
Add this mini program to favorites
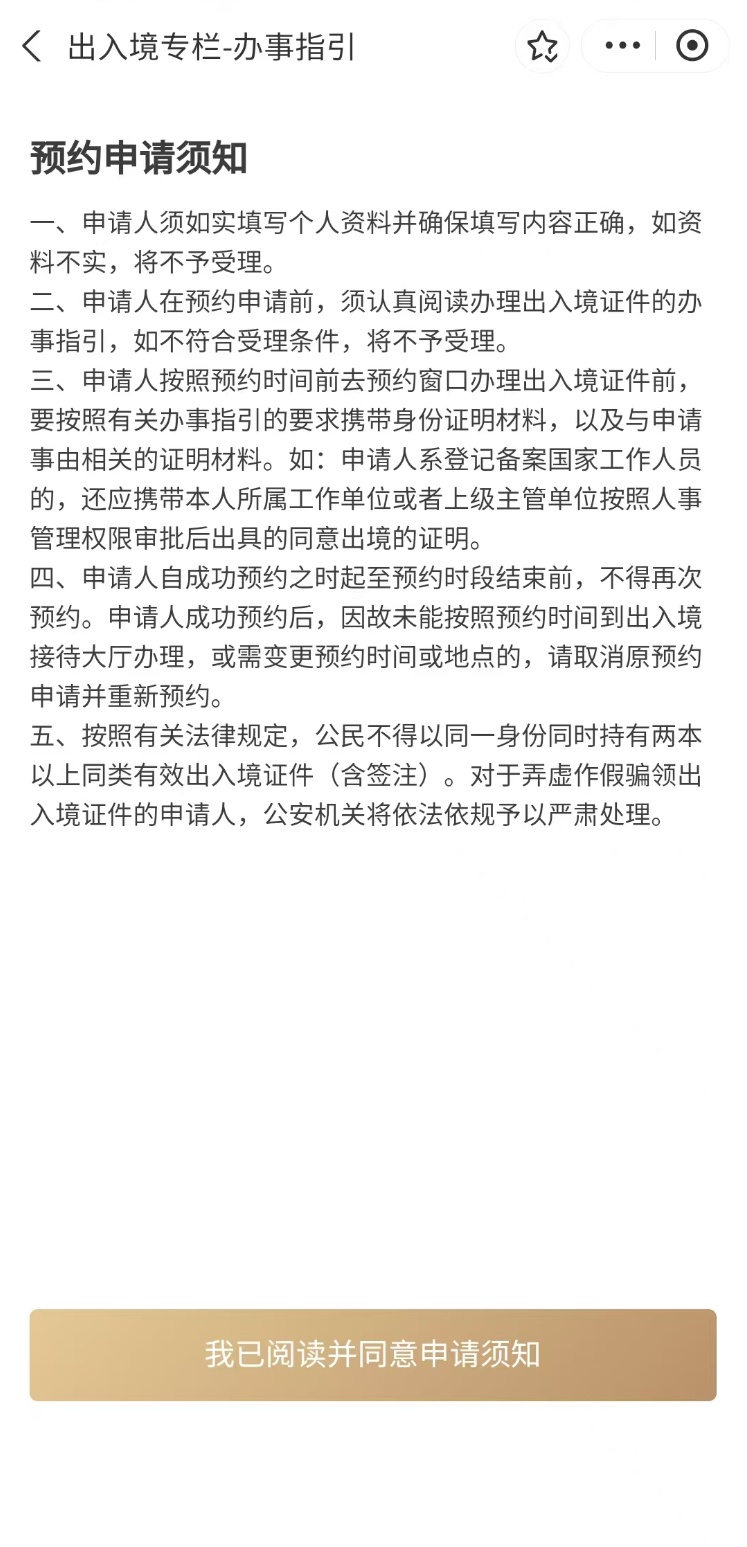pyautogui.click(x=542, y=46)
